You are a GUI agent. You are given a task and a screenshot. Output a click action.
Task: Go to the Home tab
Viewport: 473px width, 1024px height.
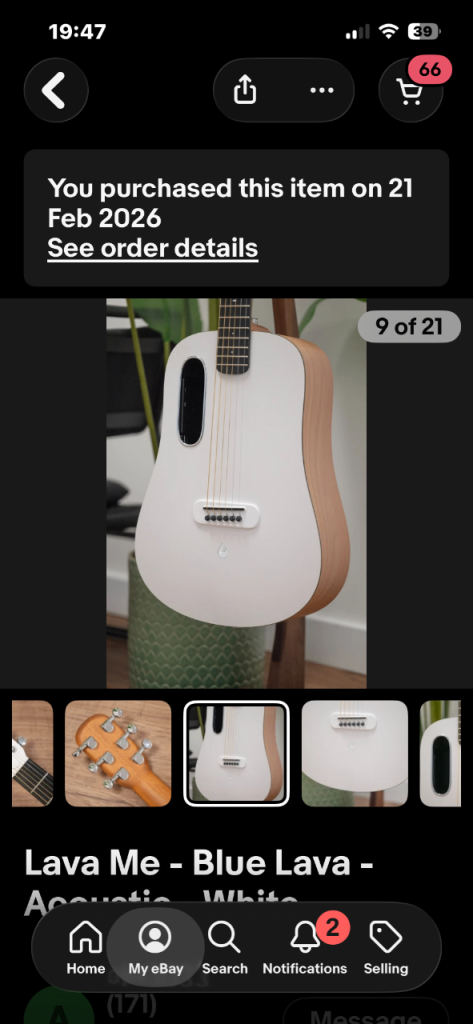tap(86, 948)
